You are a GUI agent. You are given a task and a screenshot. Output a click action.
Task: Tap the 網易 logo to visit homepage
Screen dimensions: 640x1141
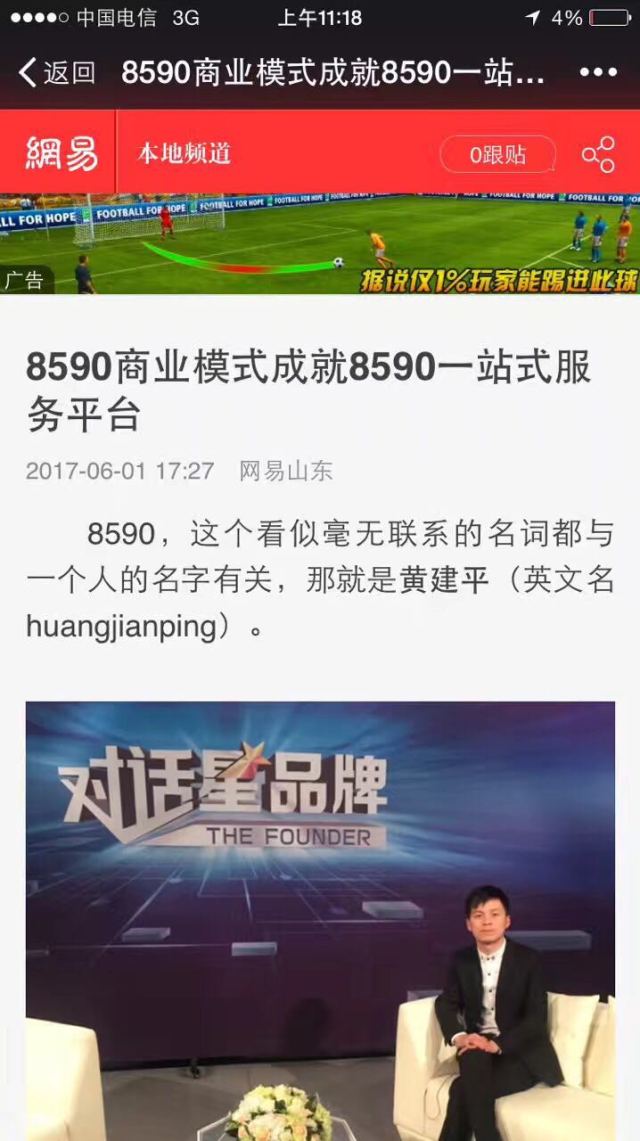(x=62, y=154)
